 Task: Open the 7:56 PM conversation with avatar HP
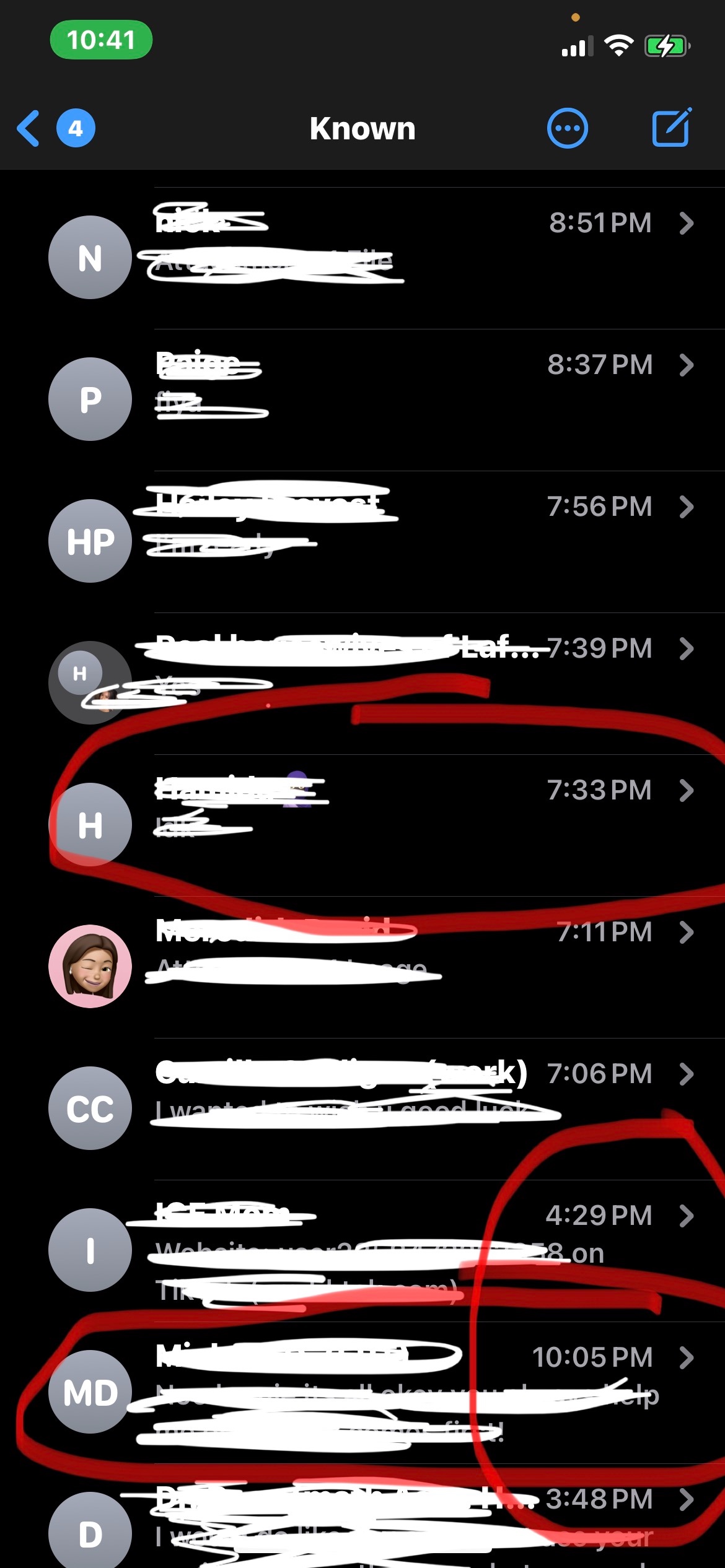(x=397, y=541)
